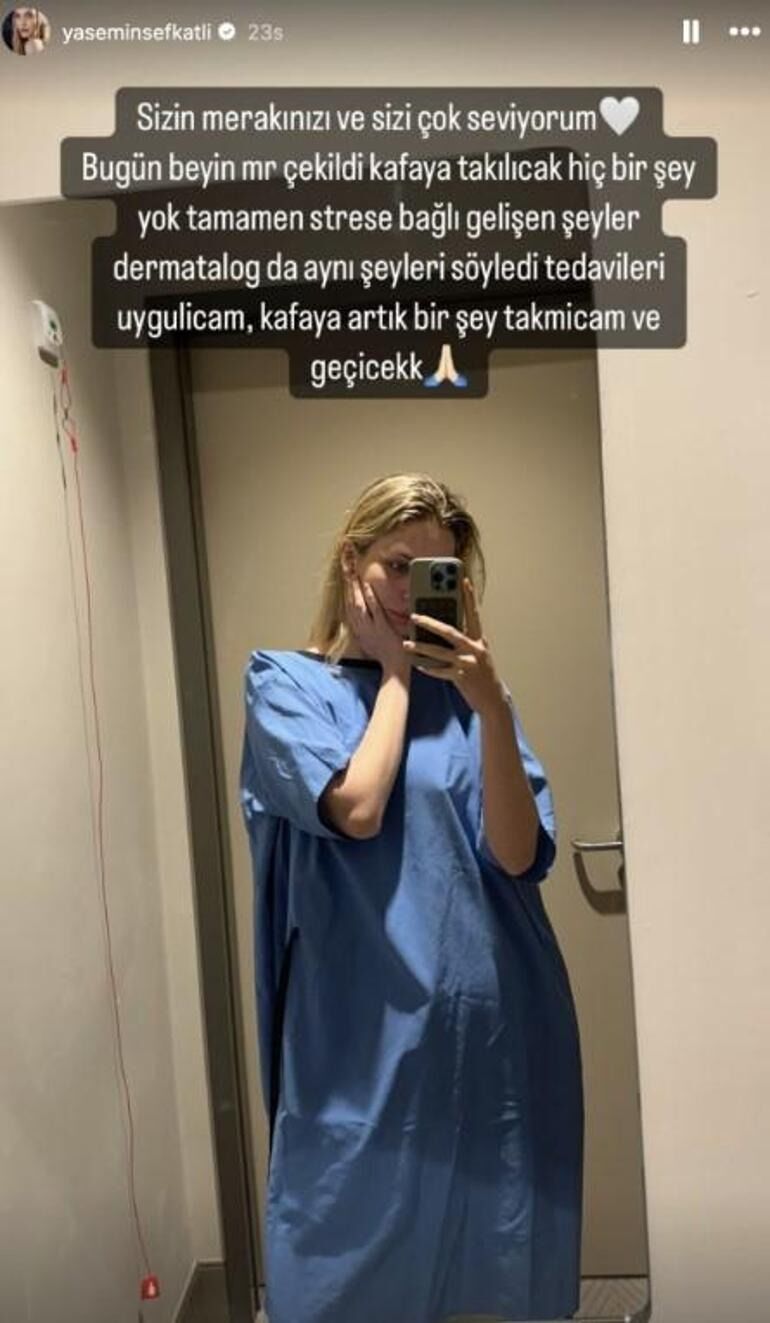Image resolution: width=770 pixels, height=1323 pixels.
Task: Tap the yaseminsefkatli profile avatar
Action: [26, 31]
